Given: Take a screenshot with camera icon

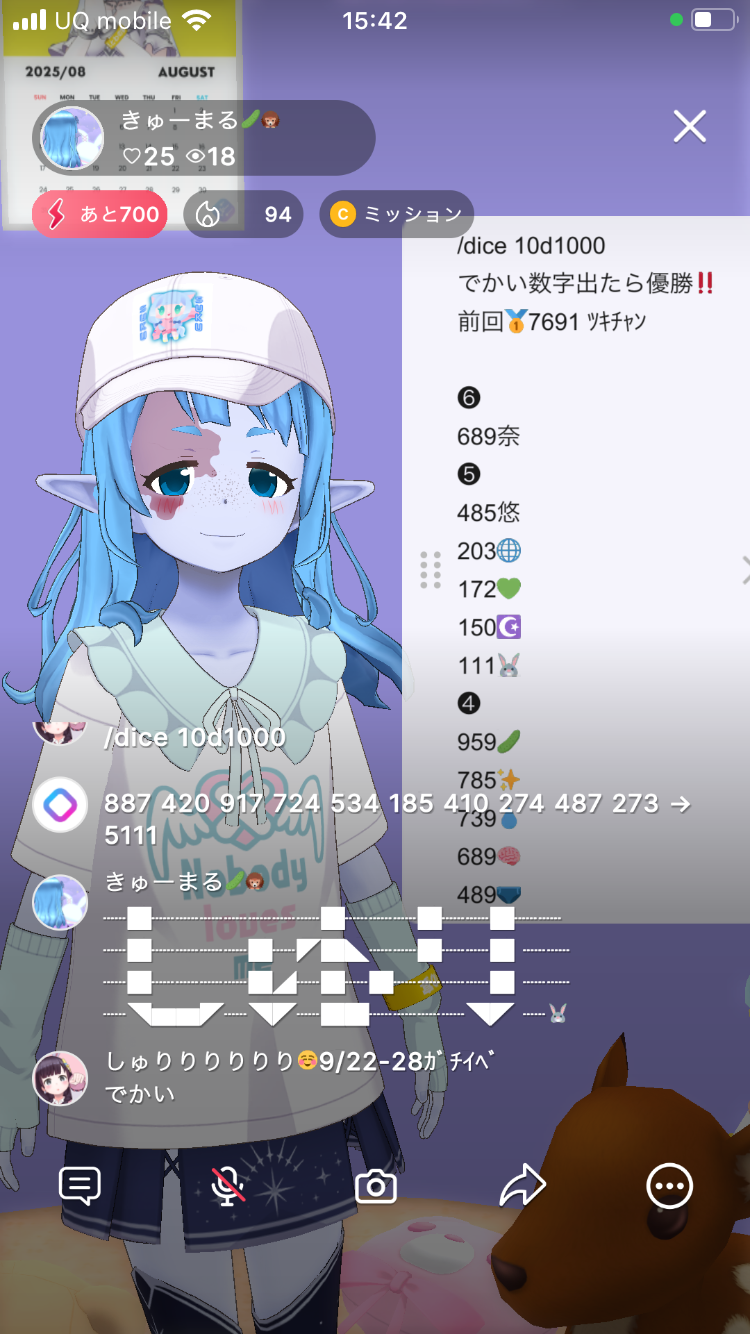Looking at the screenshot, I should [376, 1187].
